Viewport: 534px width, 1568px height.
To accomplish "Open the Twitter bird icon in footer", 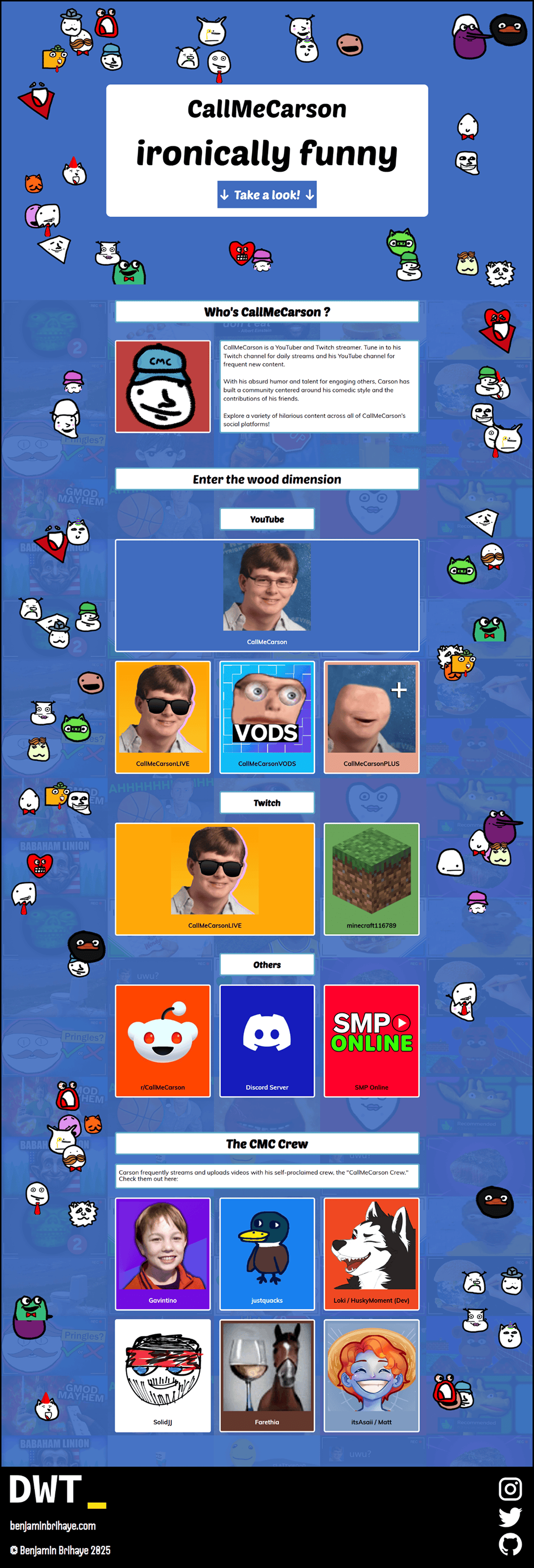I will point(510,1517).
